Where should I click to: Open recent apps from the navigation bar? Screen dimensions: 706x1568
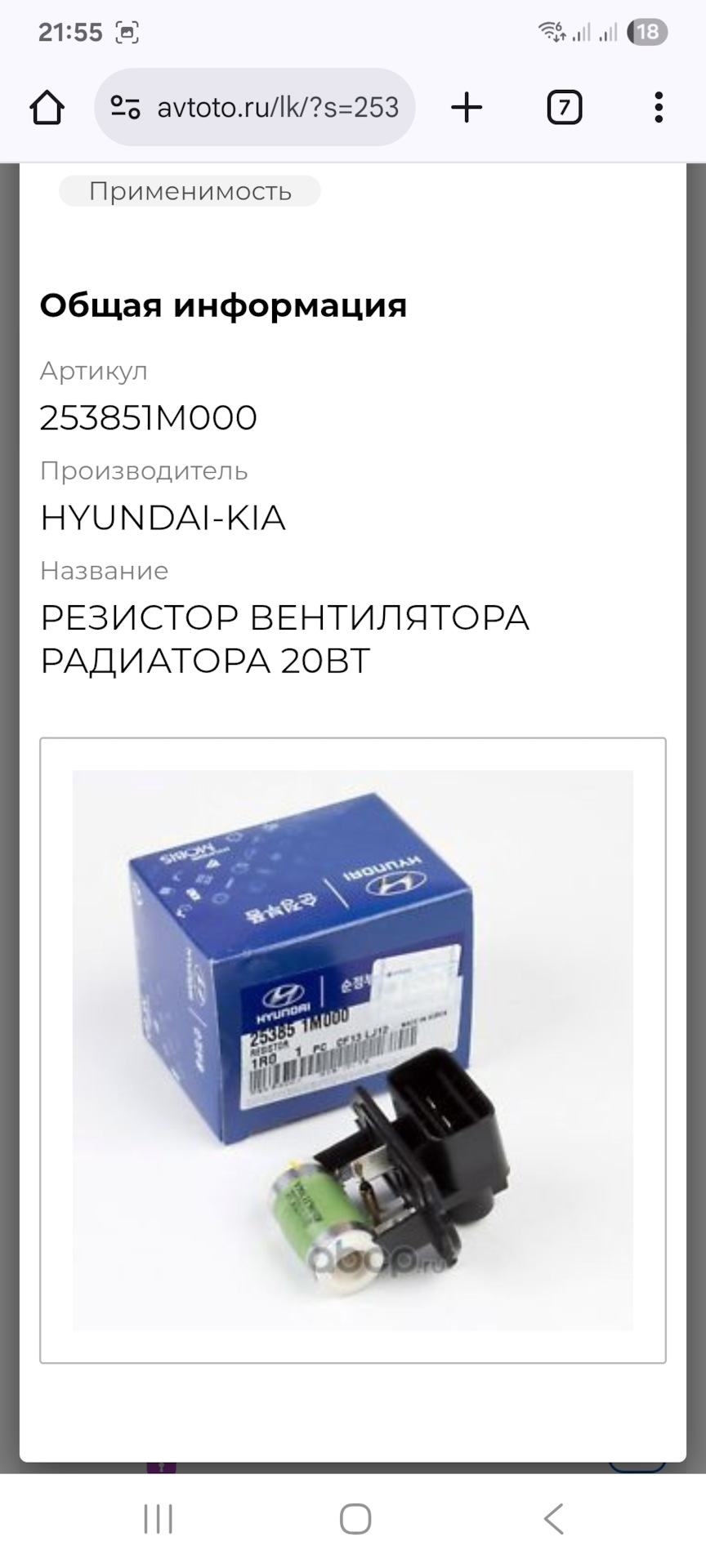pyautogui.click(x=159, y=1519)
